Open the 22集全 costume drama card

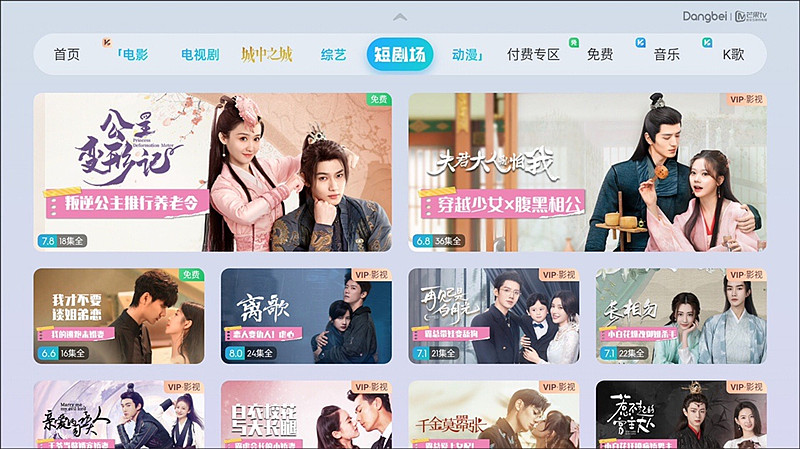[681, 315]
